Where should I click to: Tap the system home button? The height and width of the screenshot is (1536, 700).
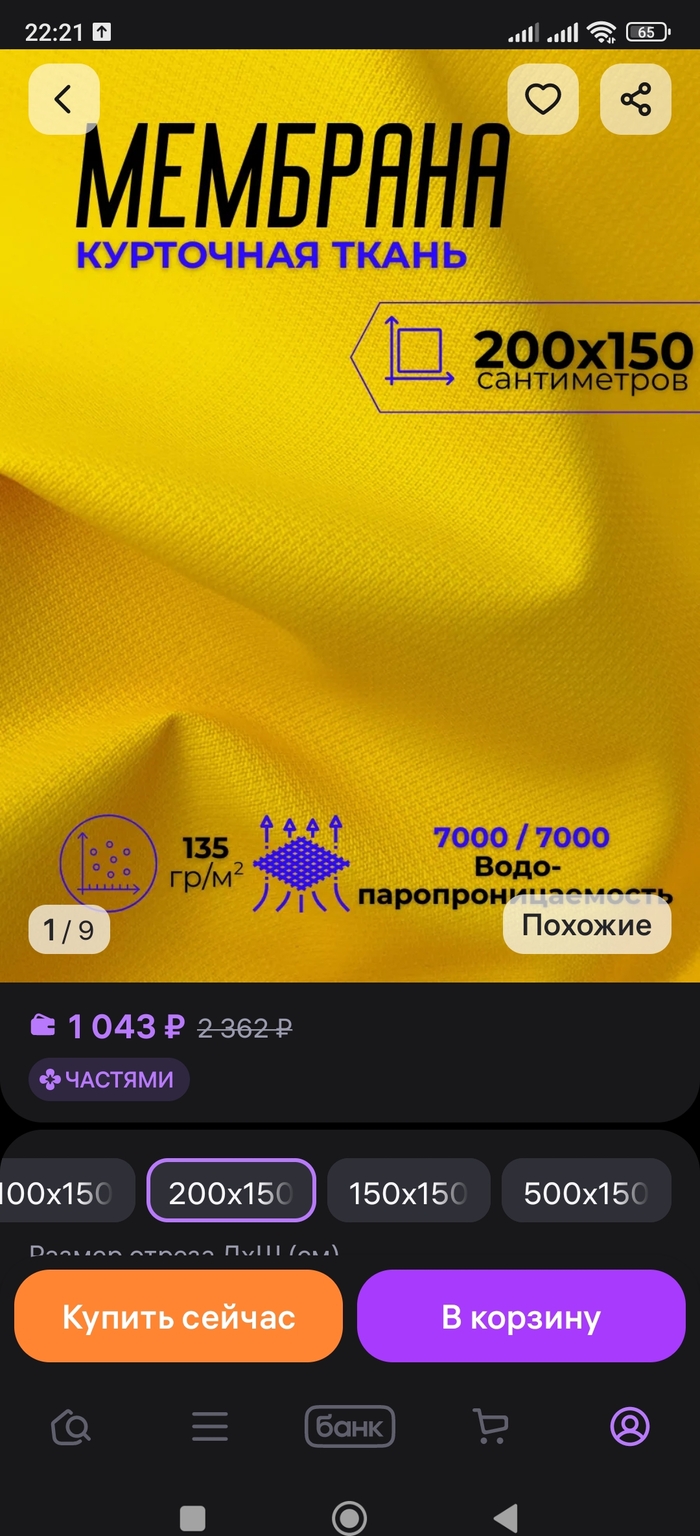pyautogui.click(x=349, y=1516)
